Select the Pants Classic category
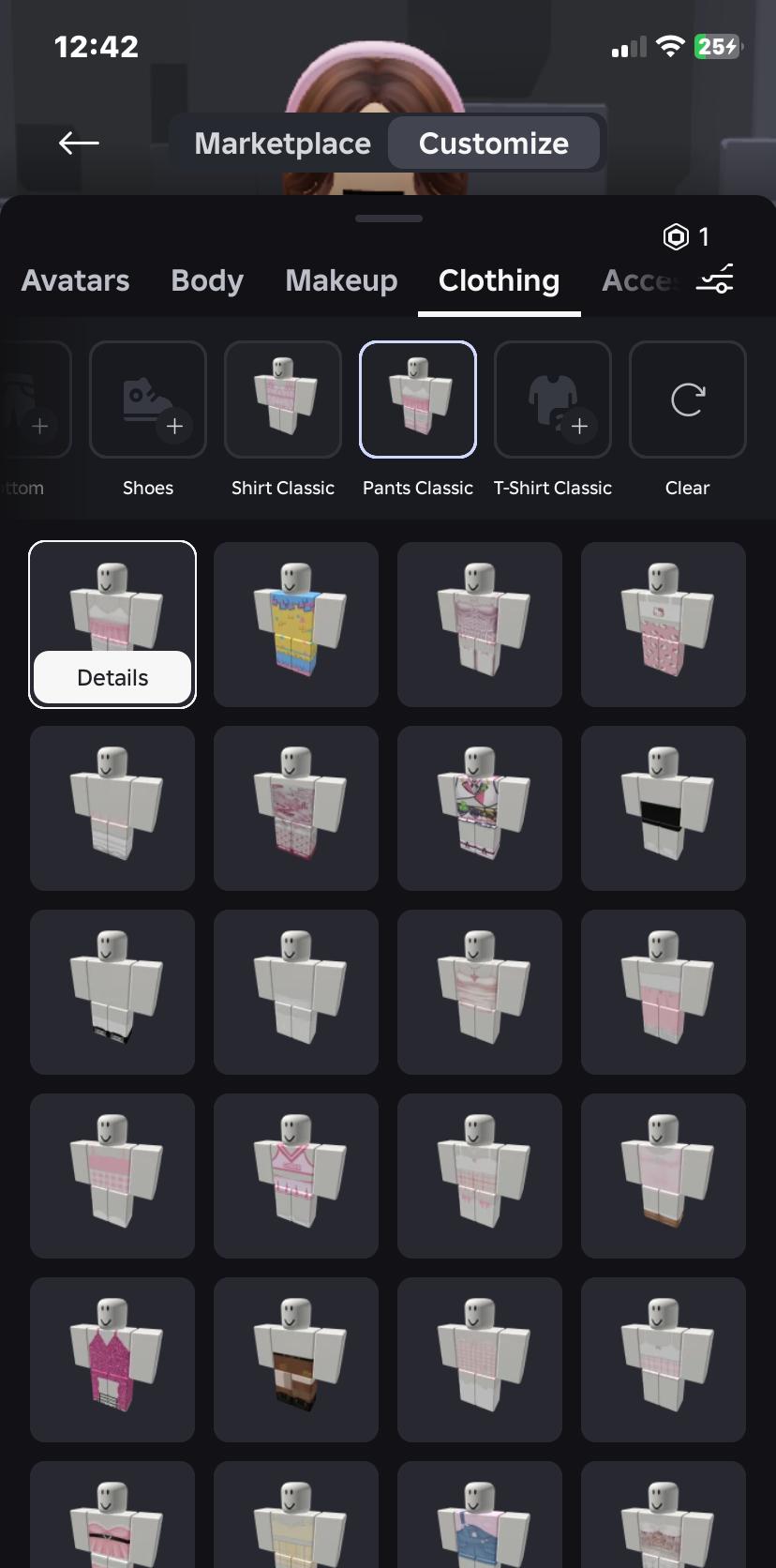 (418, 400)
